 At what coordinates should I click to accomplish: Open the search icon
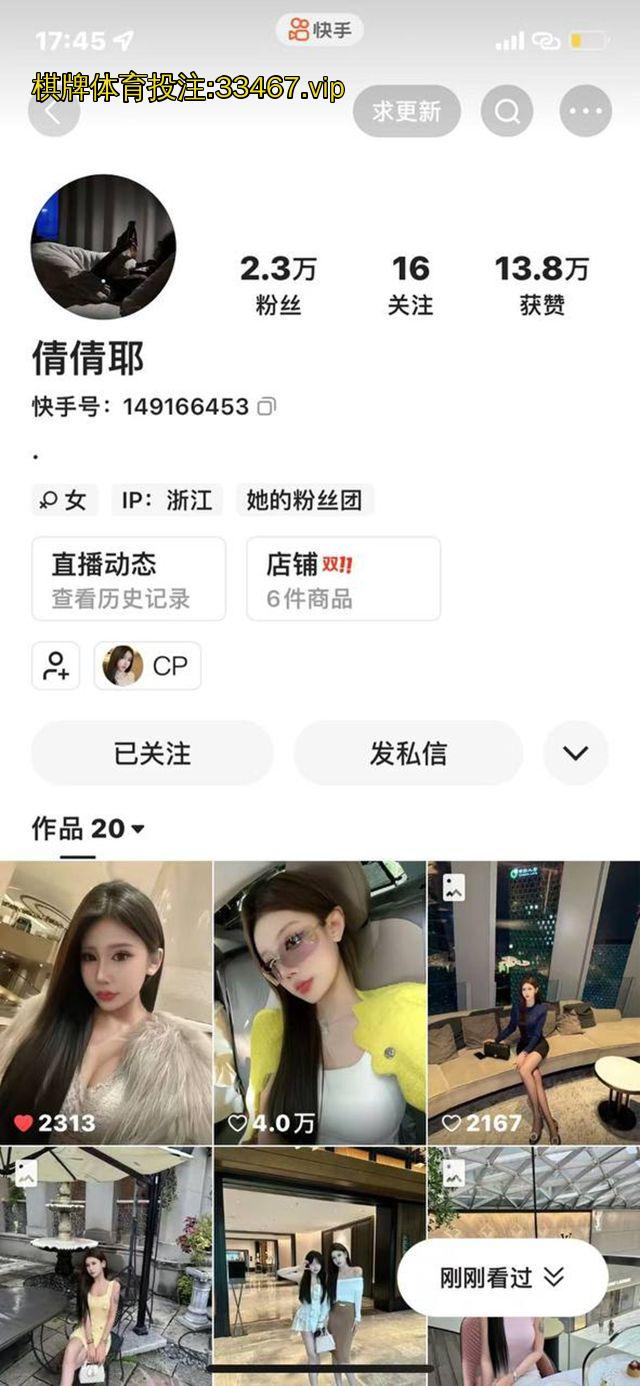pyautogui.click(x=507, y=111)
